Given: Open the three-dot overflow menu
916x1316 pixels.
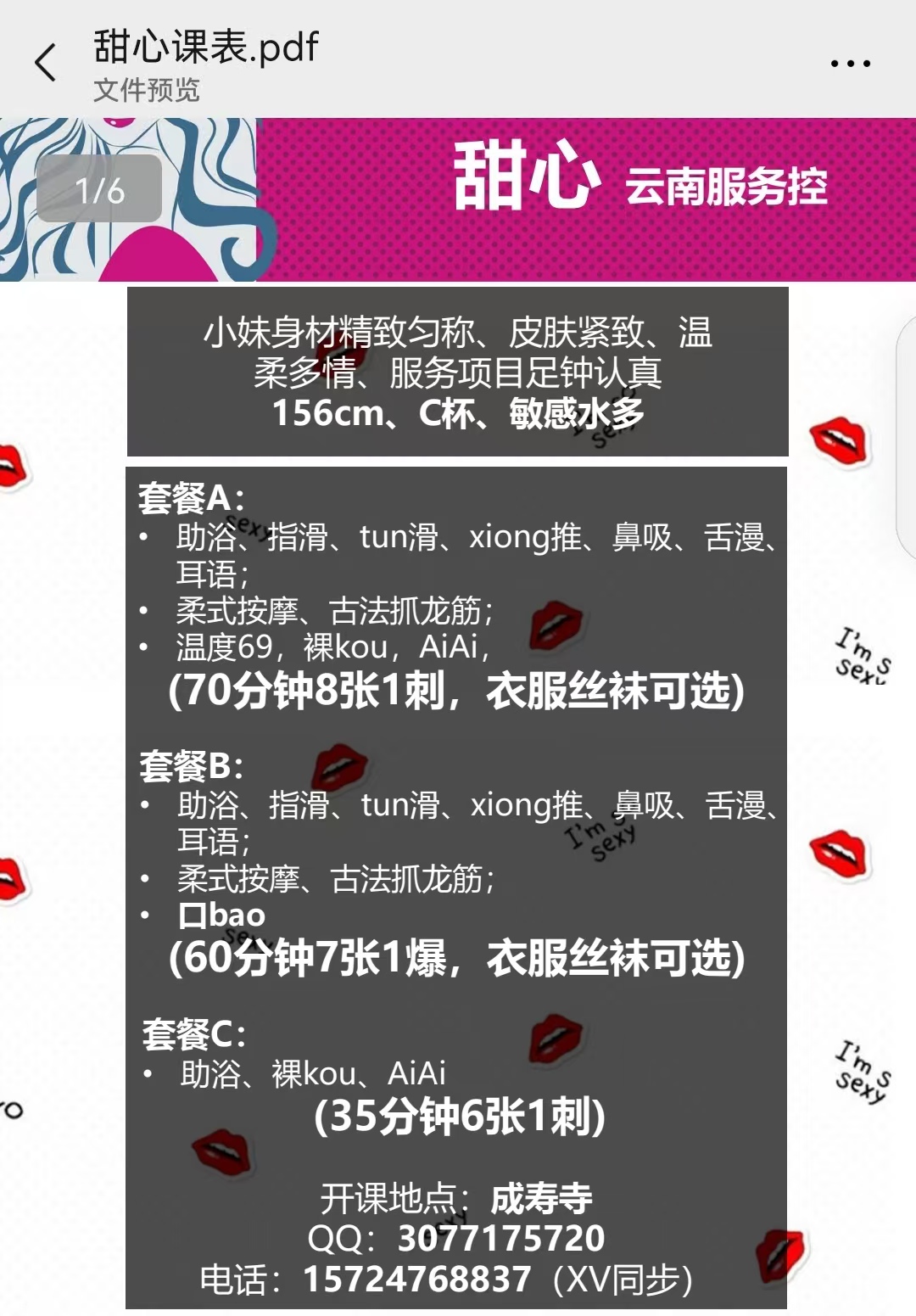Looking at the screenshot, I should (x=850, y=64).
